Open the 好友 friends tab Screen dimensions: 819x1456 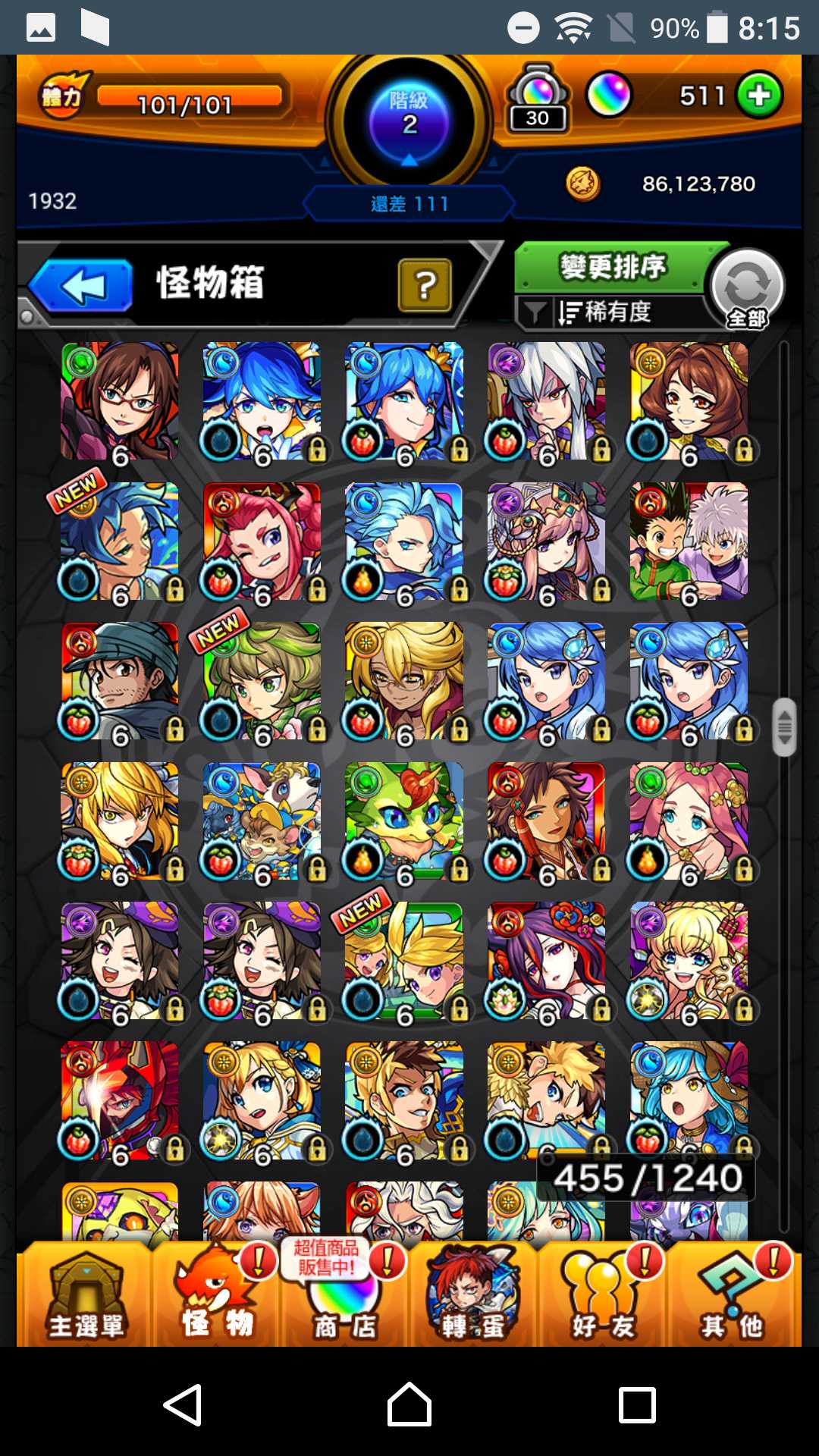point(603,1297)
